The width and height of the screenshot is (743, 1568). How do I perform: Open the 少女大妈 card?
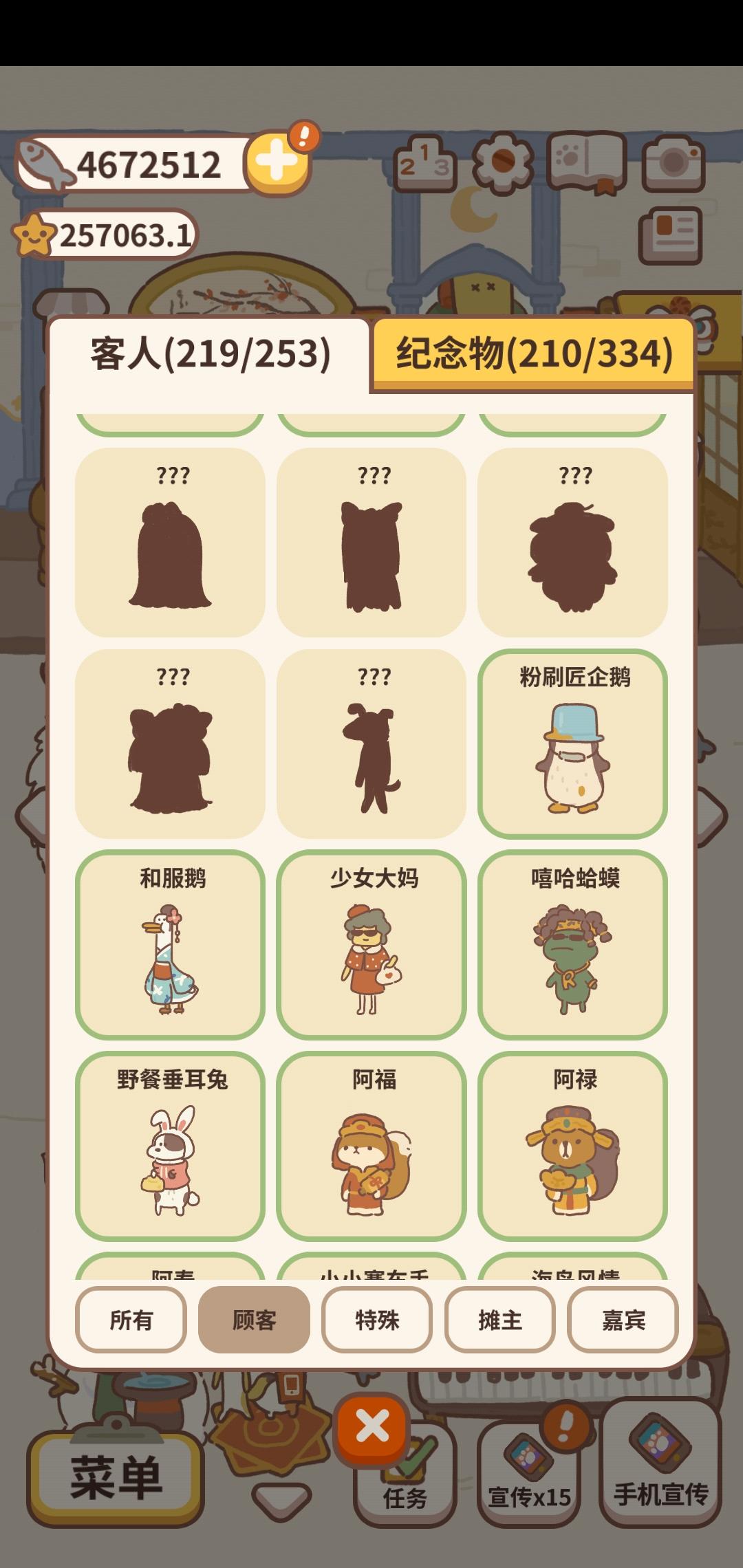[x=371, y=945]
